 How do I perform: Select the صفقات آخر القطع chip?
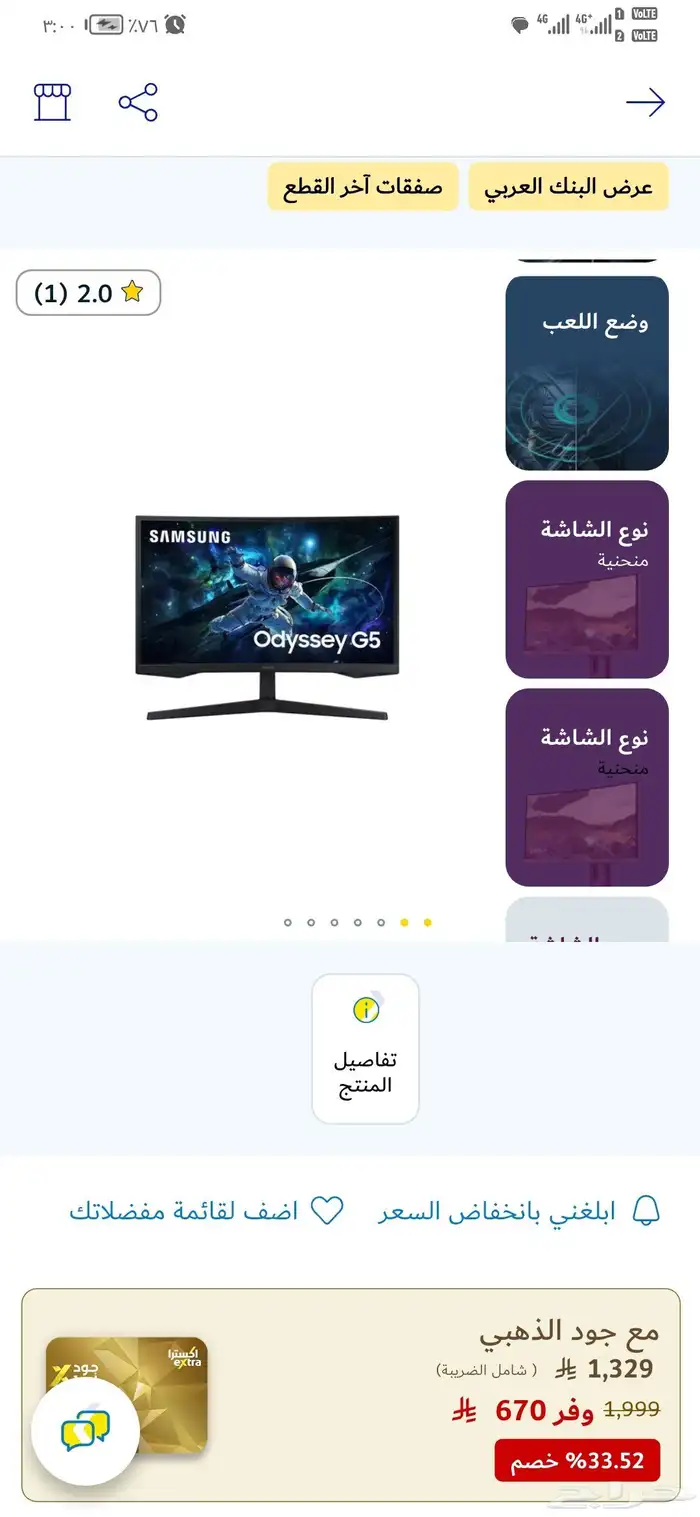362,187
